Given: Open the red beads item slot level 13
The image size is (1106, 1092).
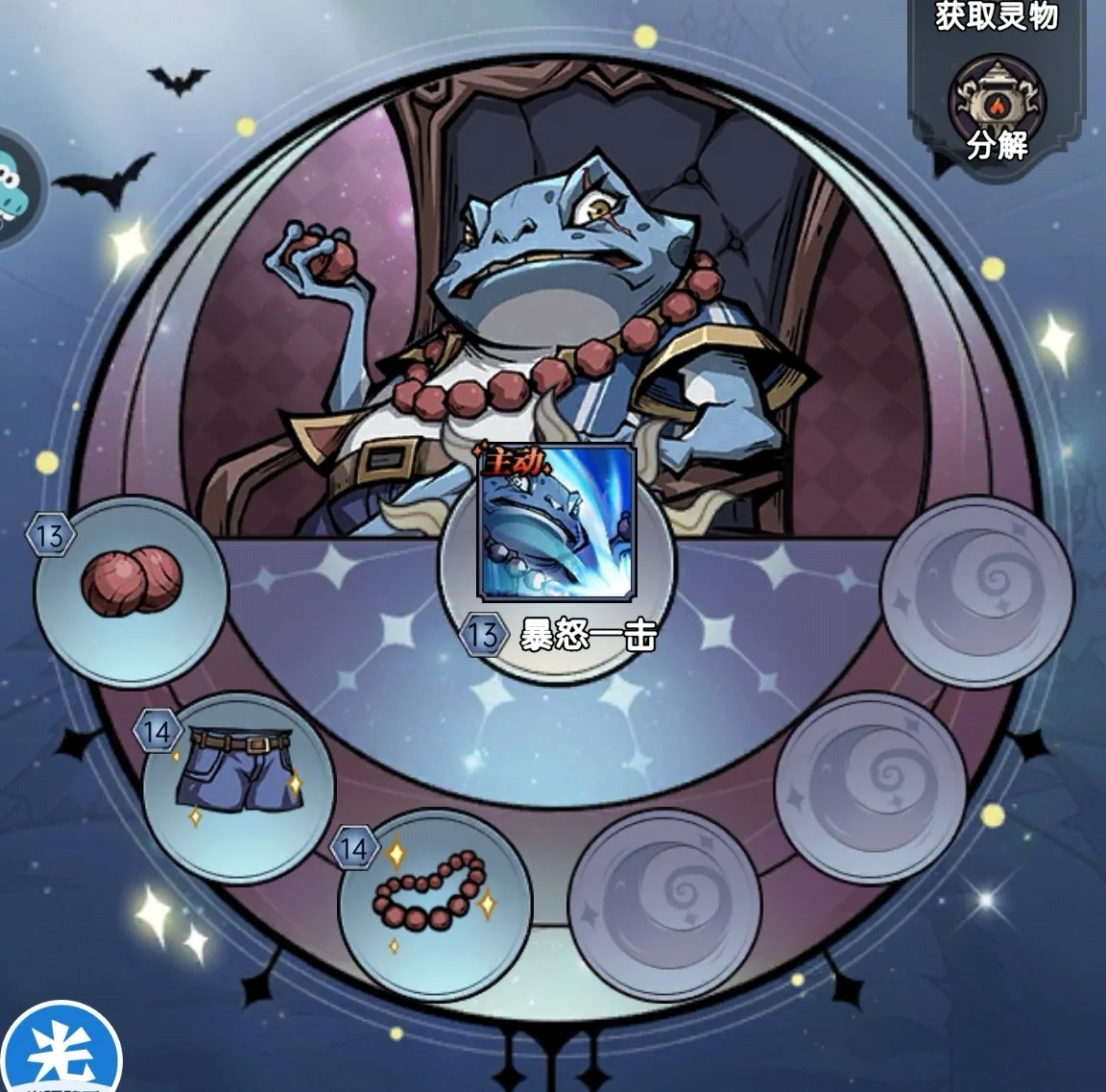Looking at the screenshot, I should coord(132,589).
